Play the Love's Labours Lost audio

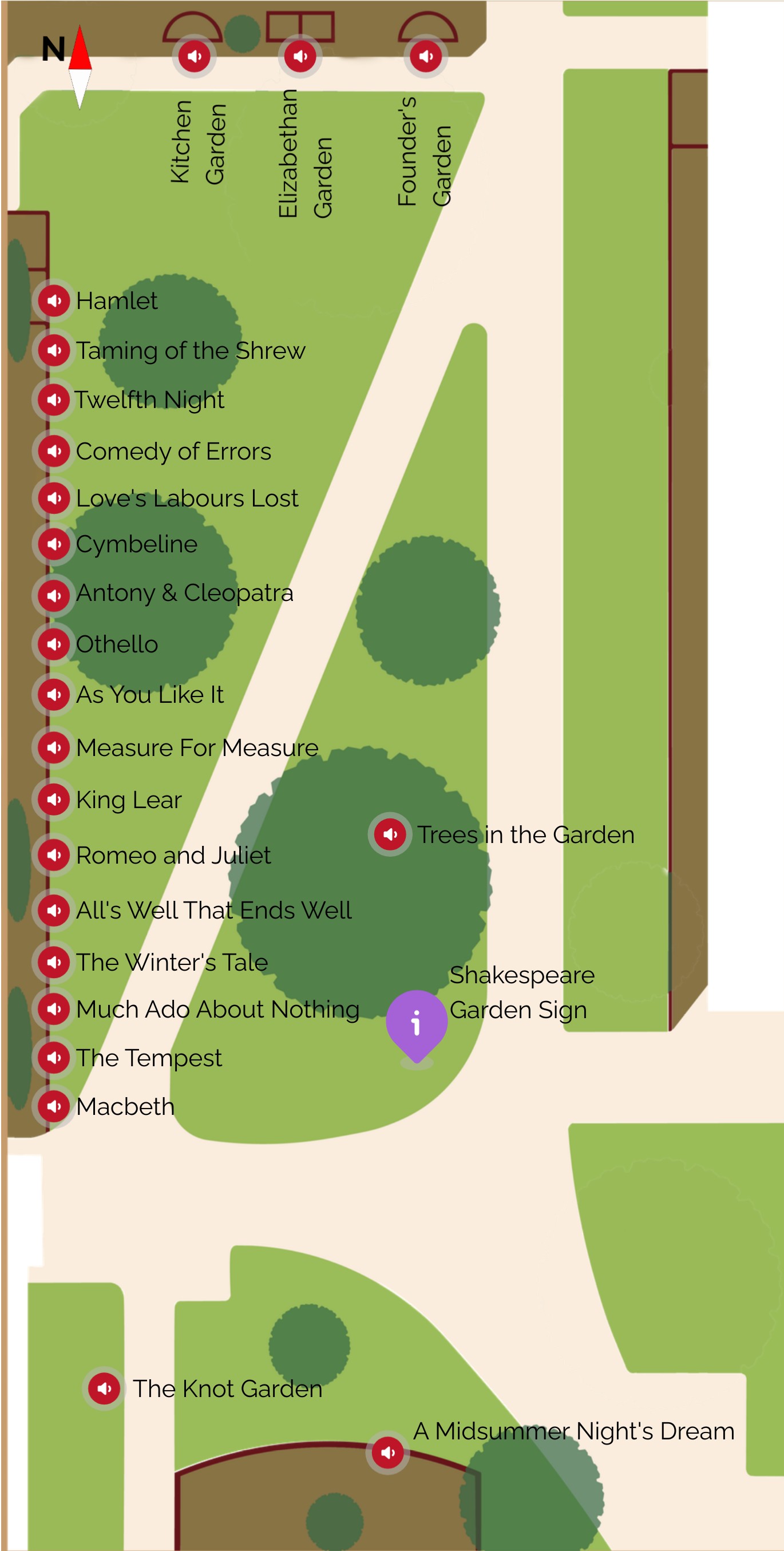click(x=54, y=498)
